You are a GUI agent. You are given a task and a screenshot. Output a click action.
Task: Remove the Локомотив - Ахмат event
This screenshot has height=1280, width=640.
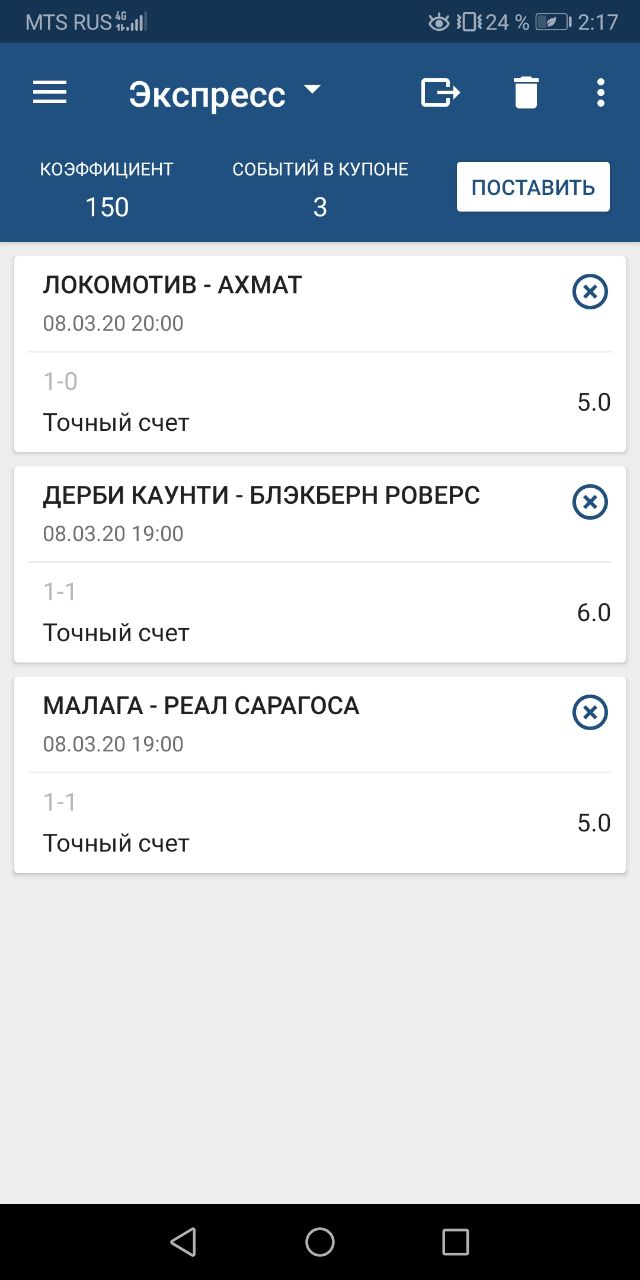click(590, 292)
